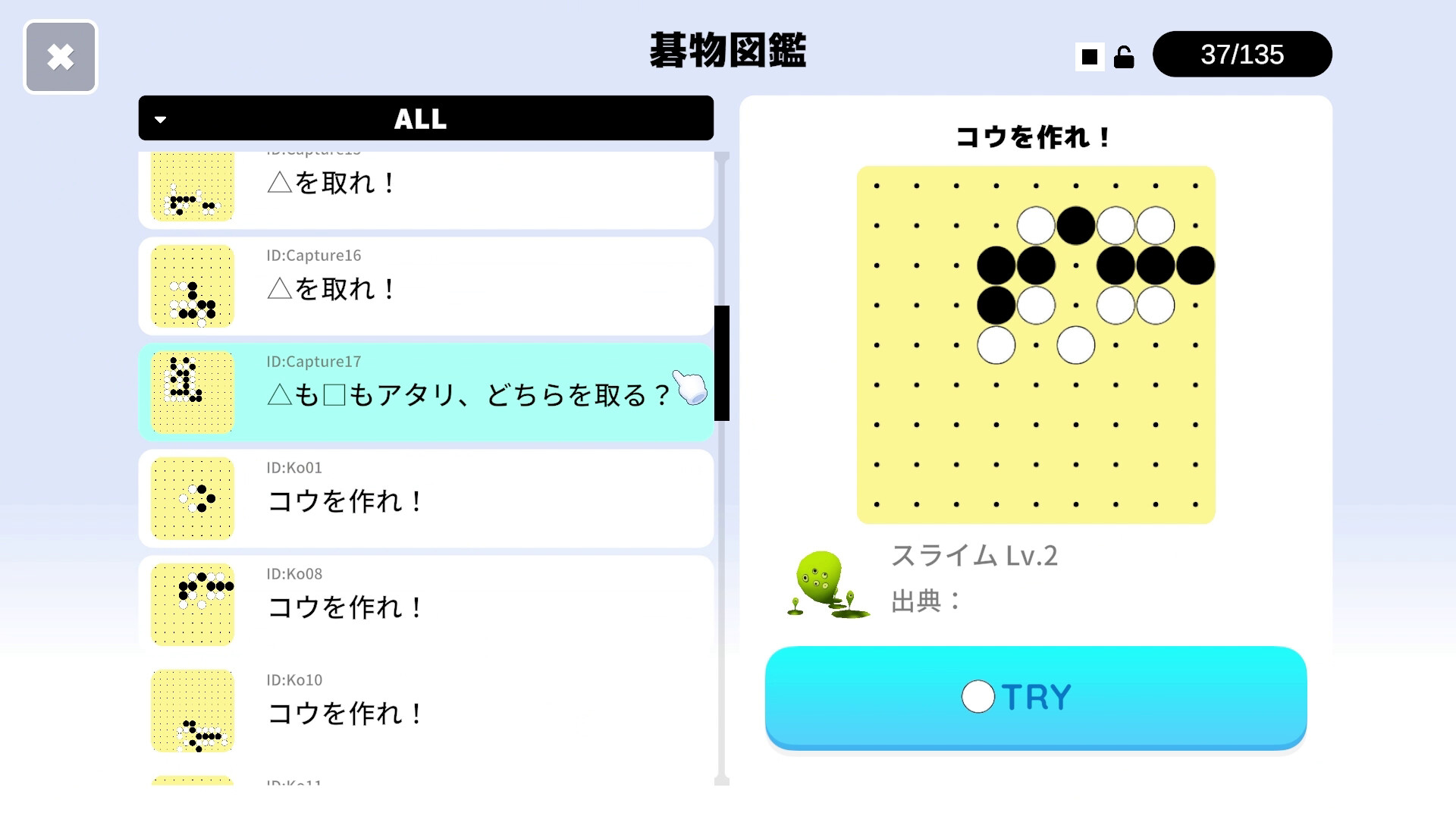This screenshot has height=819, width=1456.
Task: Expand the ALL category dropdown
Action: click(x=425, y=118)
